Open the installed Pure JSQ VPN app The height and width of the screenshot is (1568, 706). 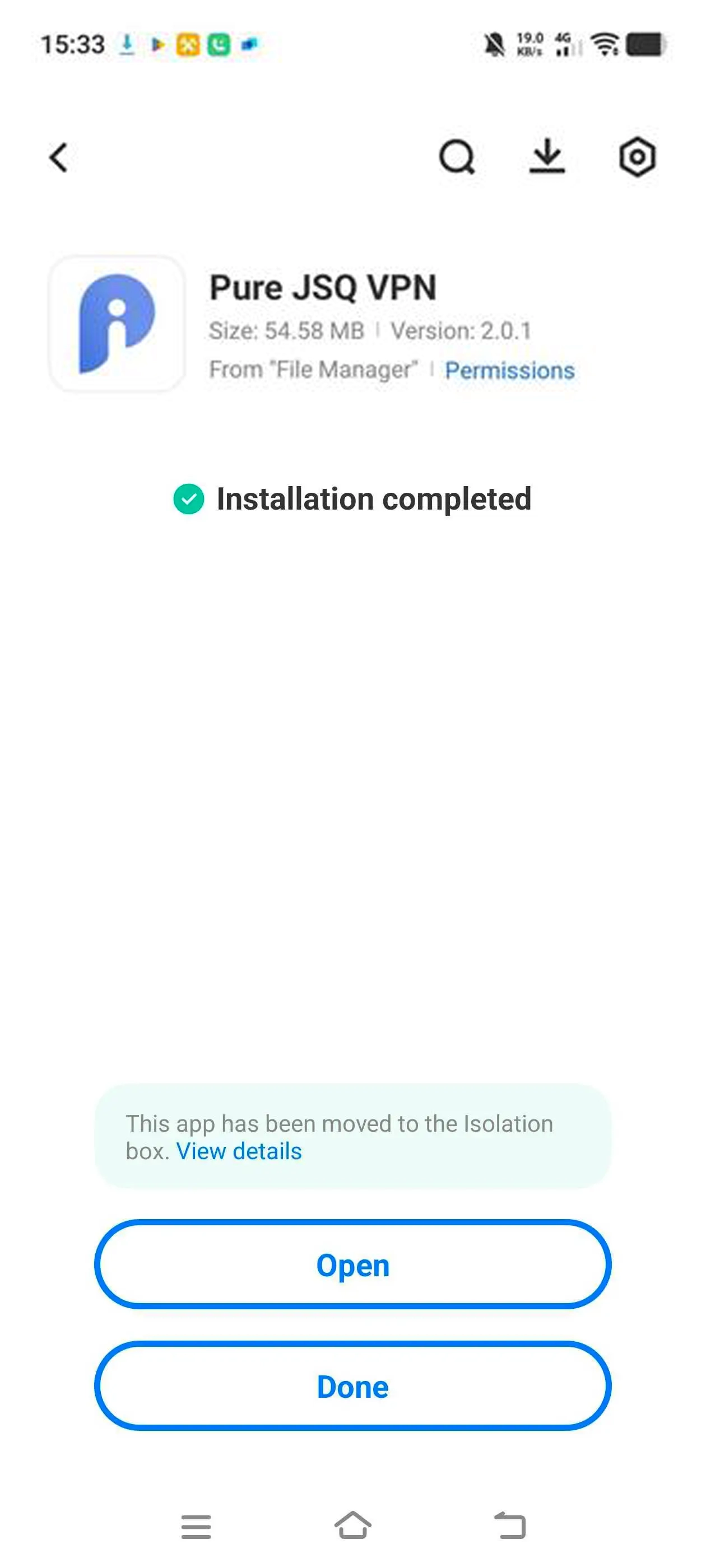[352, 1265]
